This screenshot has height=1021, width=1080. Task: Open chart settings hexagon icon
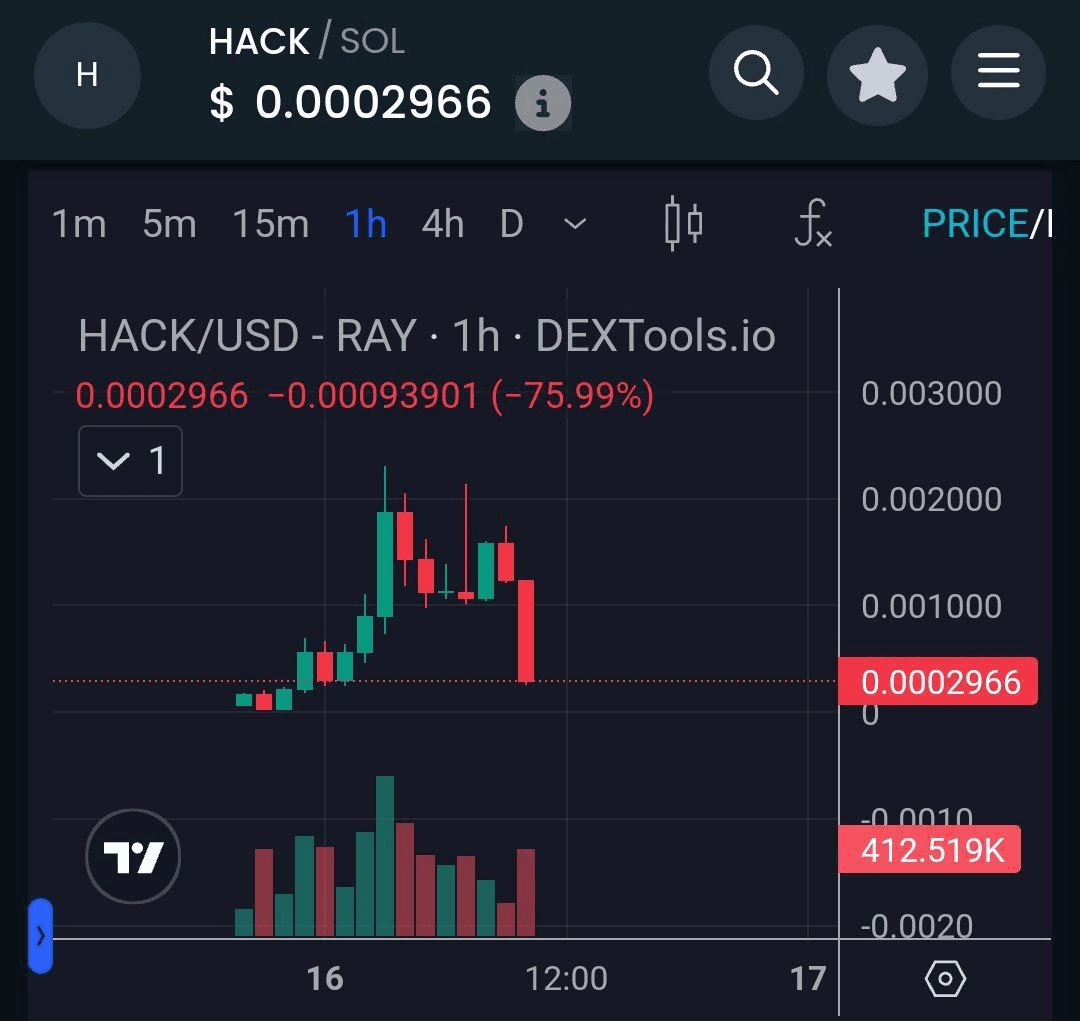[945, 978]
